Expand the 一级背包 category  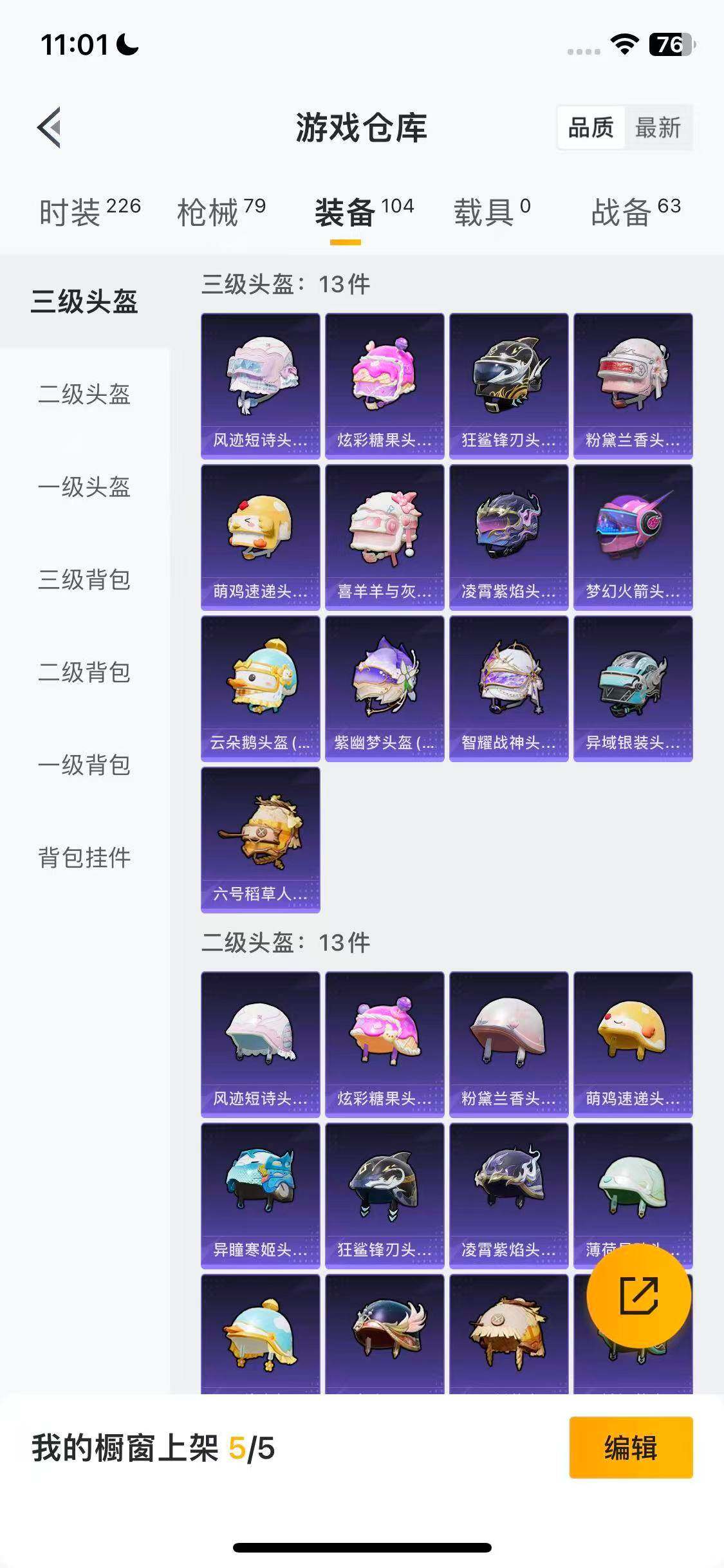coord(84,765)
